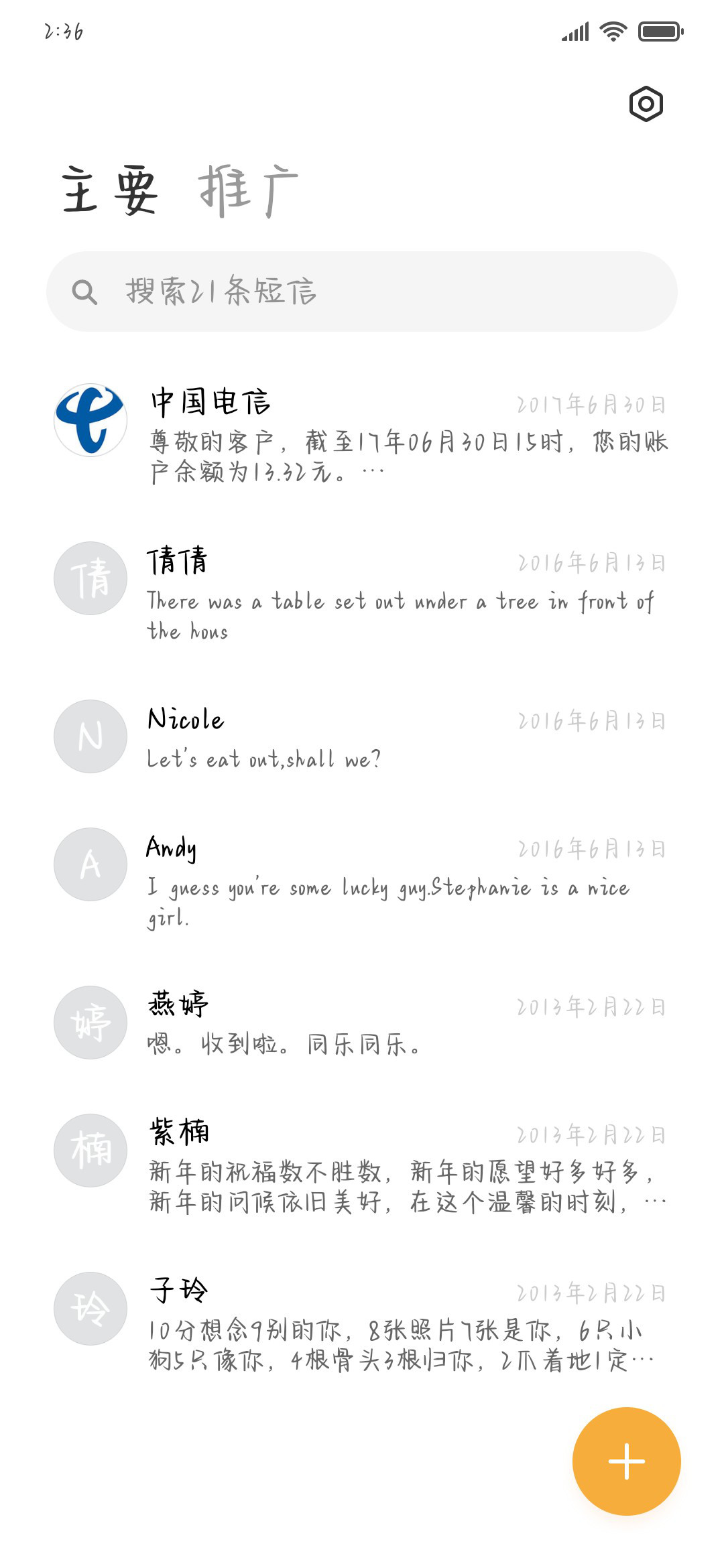Image resolution: width=724 pixels, height=1568 pixels.
Task: Select the 主要 tab
Action: (x=109, y=192)
